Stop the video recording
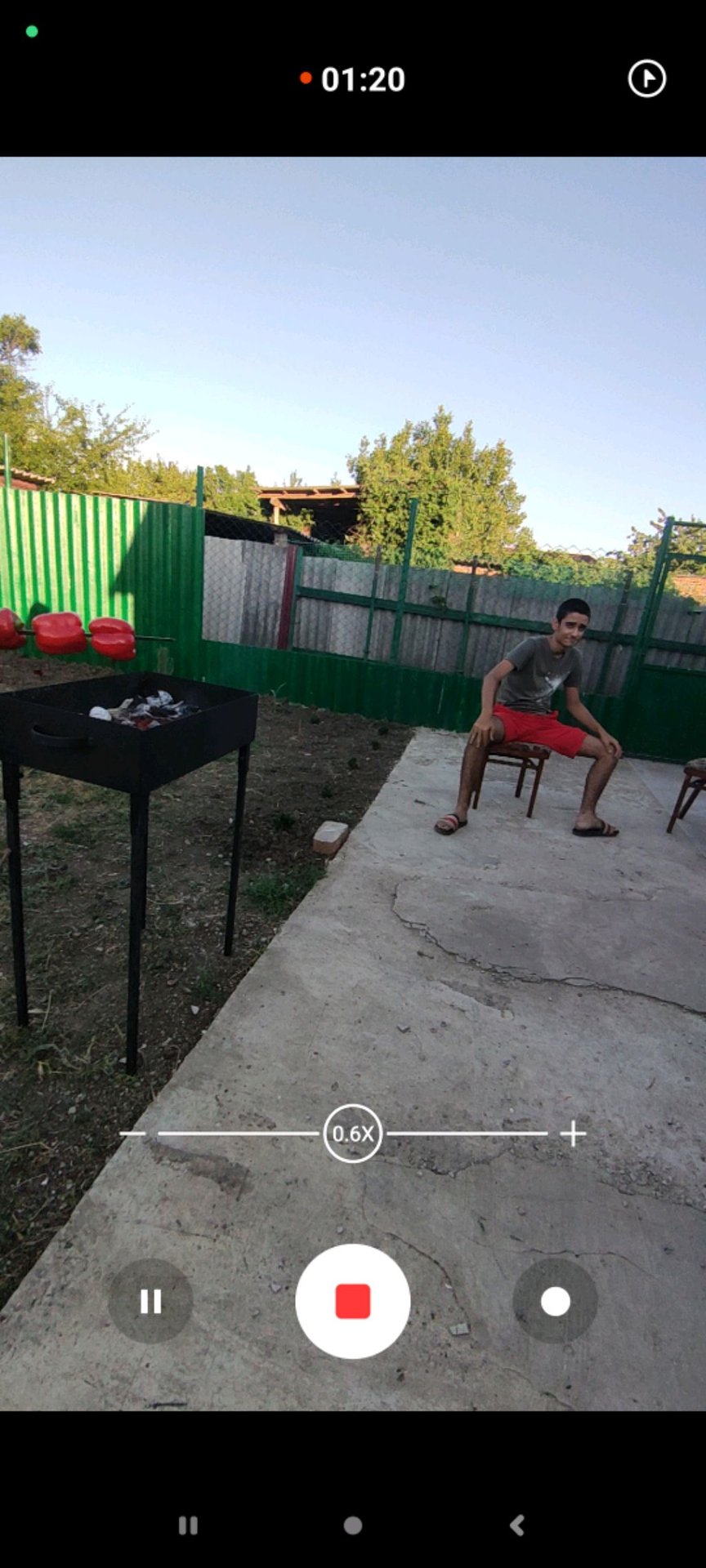Viewport: 706px width, 1568px height. point(353,1301)
